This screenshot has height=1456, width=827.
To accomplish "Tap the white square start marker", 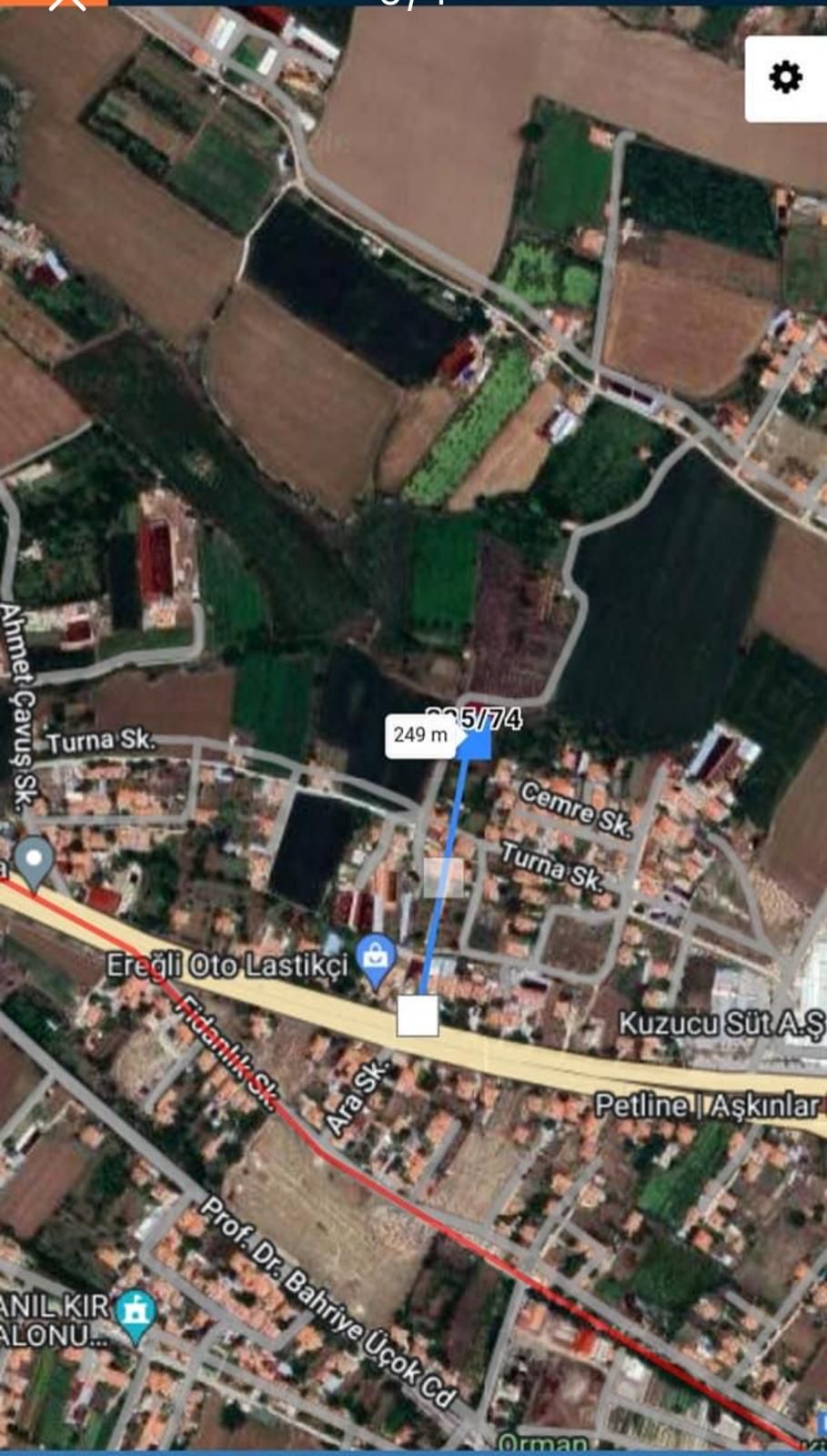I will click(x=418, y=1016).
